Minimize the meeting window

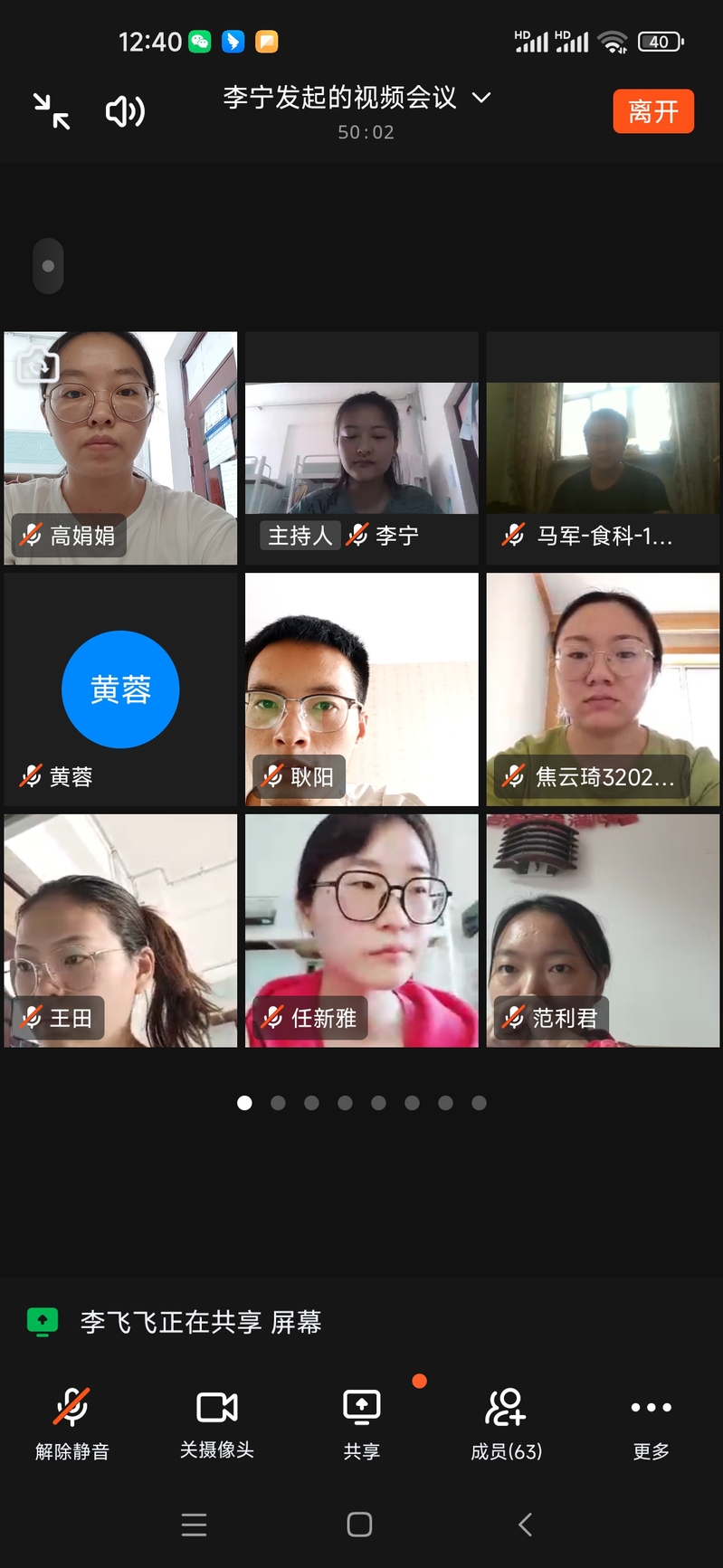(52, 111)
